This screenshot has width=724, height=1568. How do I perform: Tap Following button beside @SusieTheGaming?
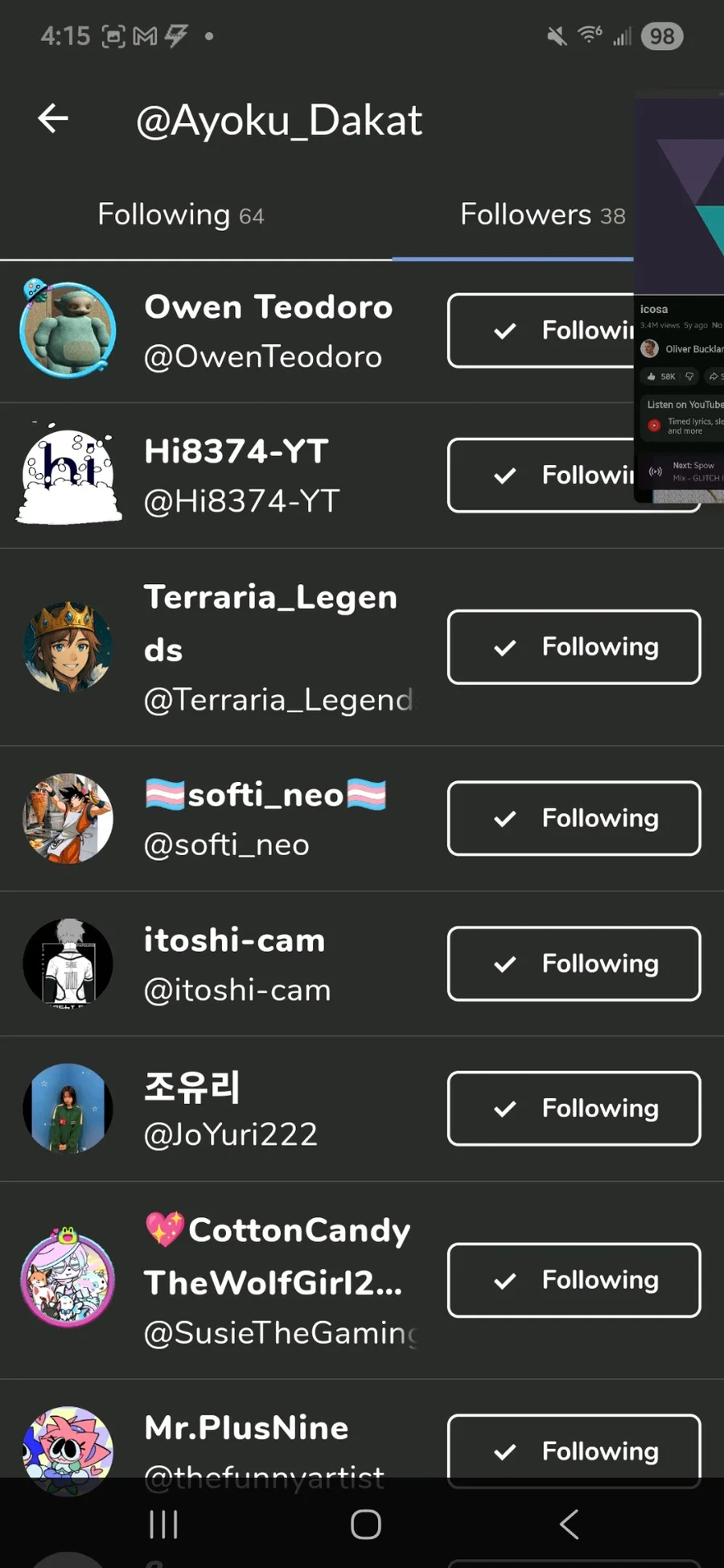pos(574,1280)
